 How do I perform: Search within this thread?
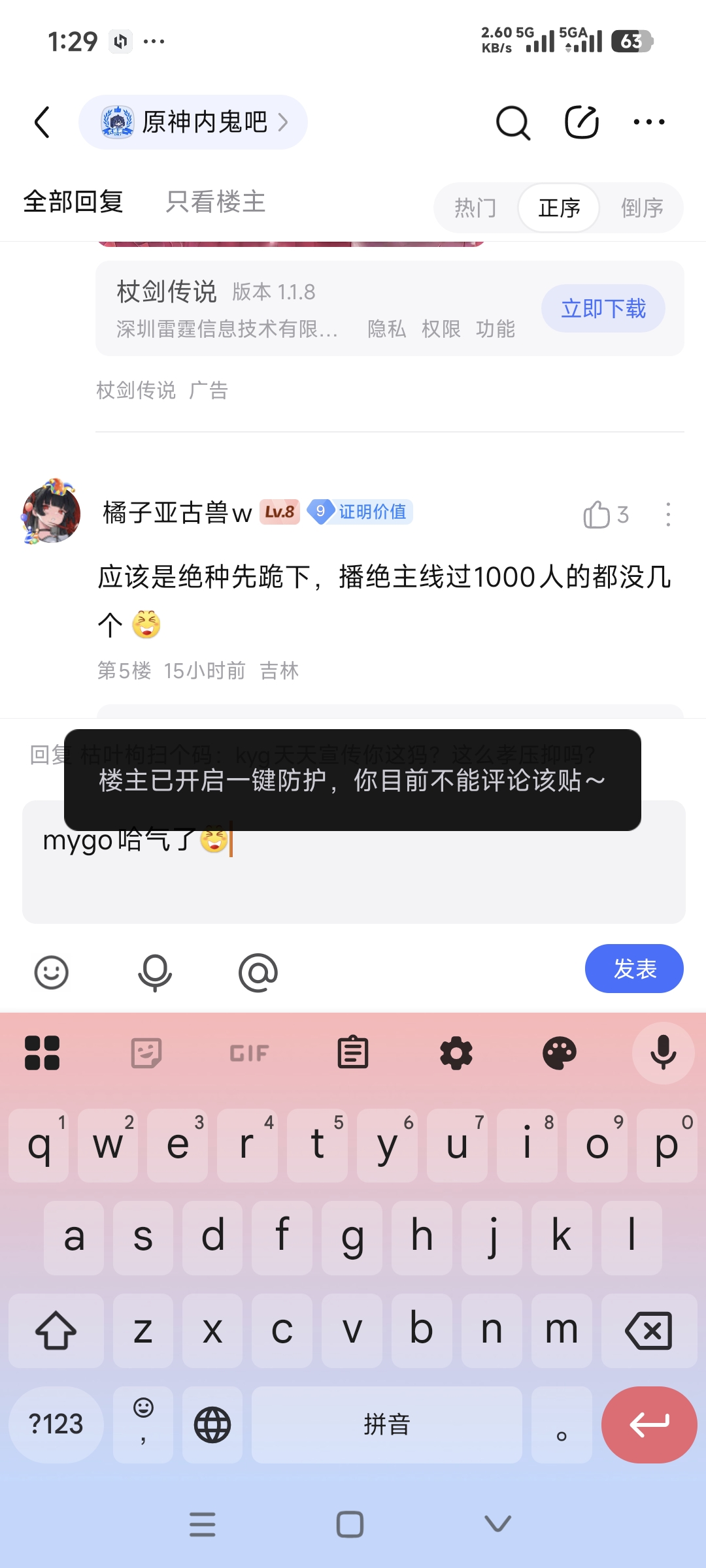pos(513,122)
